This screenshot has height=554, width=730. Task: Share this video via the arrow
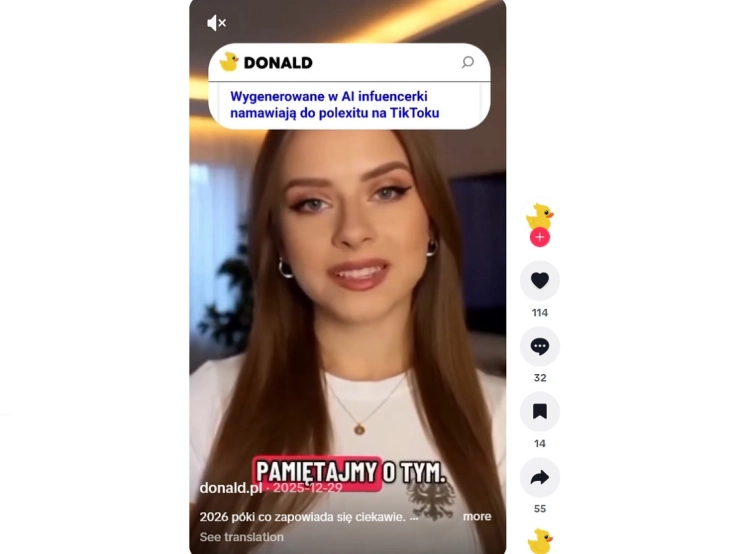click(x=540, y=477)
